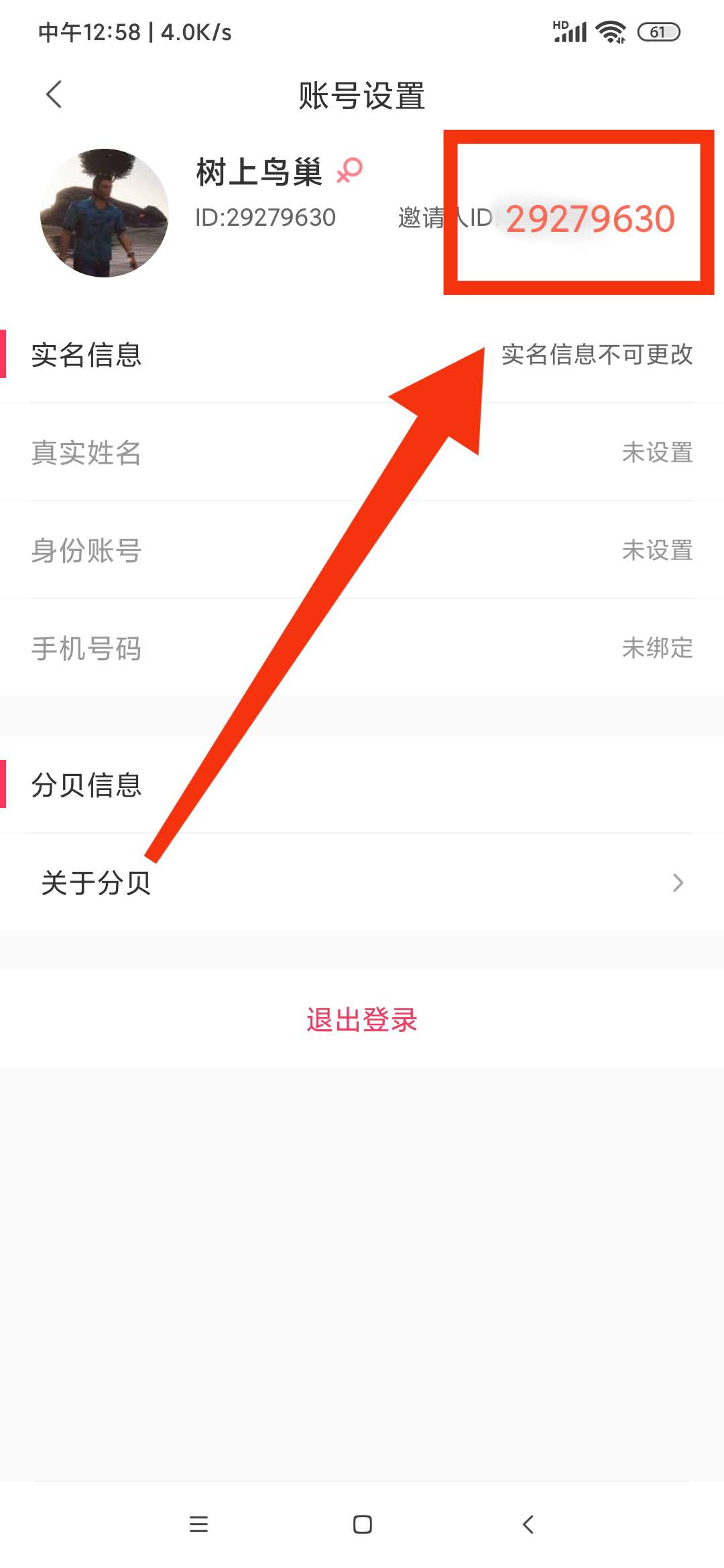This screenshot has height=1568, width=724.
Task: Tap the system home button
Action: pos(362,1524)
